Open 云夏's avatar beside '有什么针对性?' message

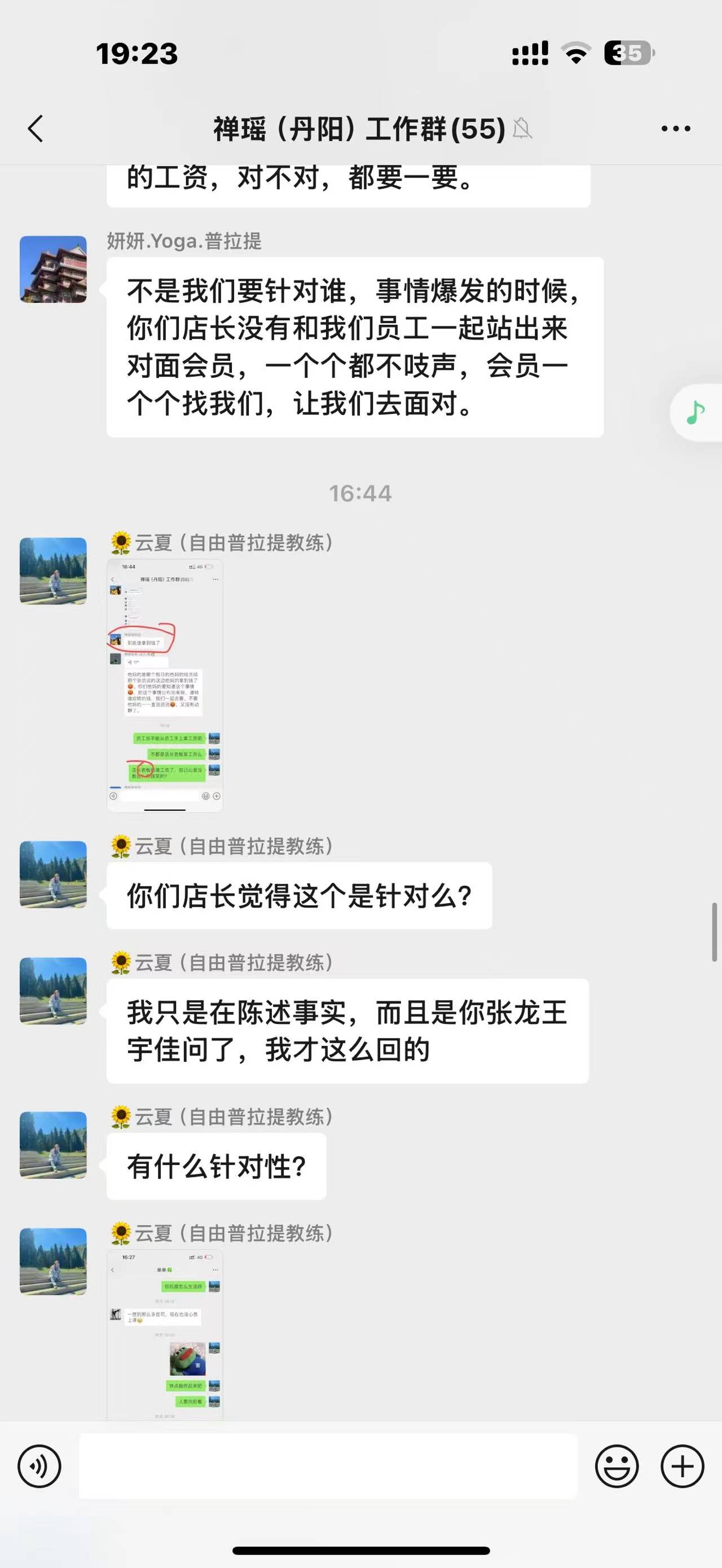53,1145
